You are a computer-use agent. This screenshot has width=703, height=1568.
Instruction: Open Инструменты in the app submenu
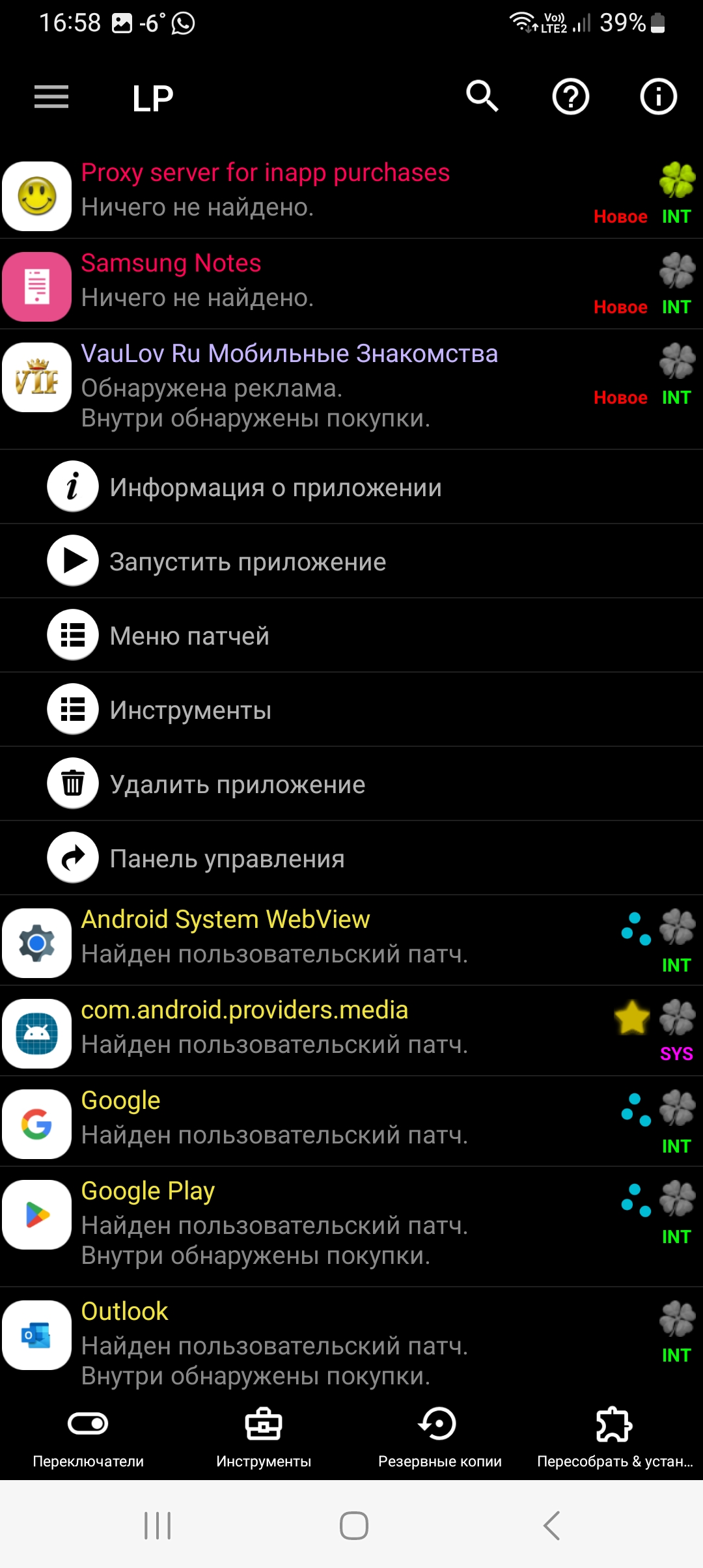click(351, 710)
